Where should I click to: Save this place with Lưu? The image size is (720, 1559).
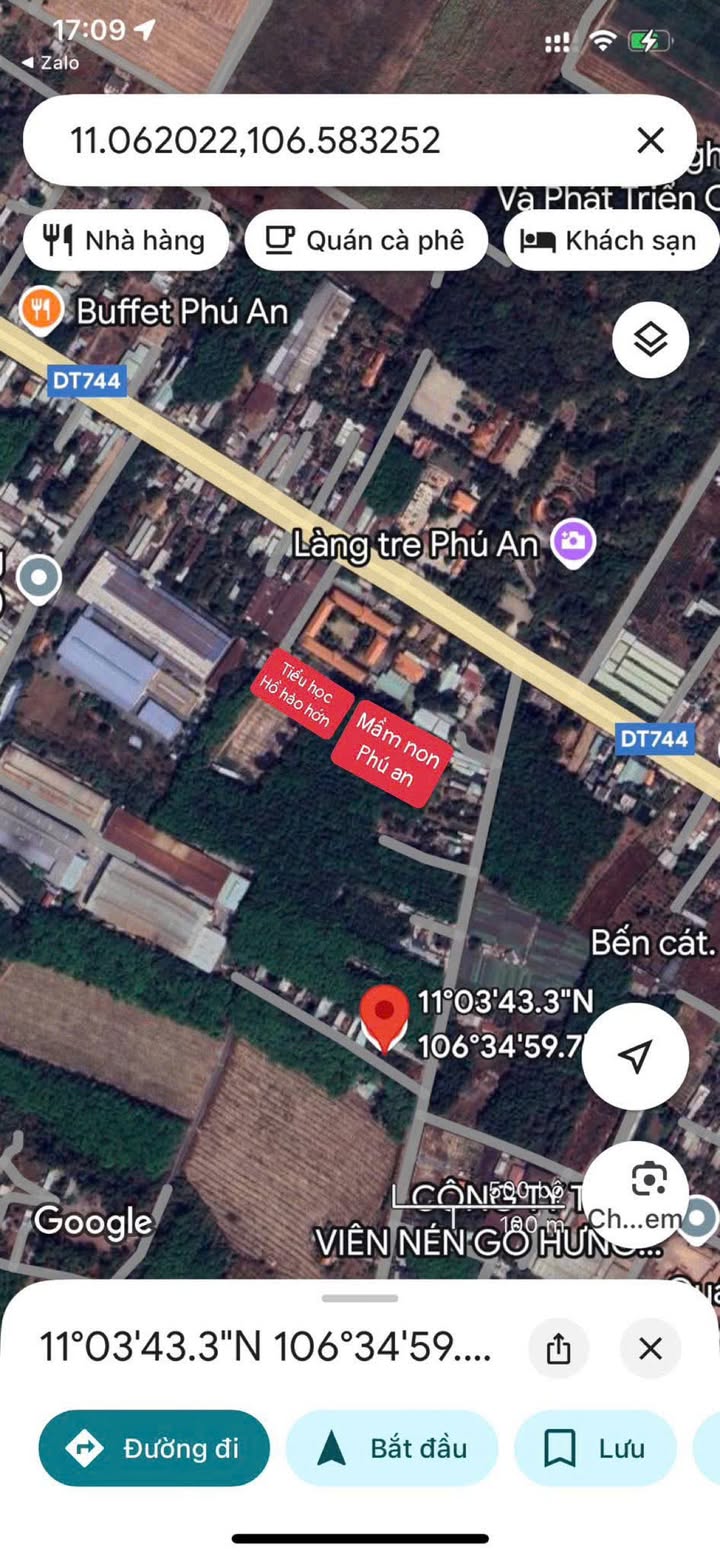pyautogui.click(x=595, y=1448)
